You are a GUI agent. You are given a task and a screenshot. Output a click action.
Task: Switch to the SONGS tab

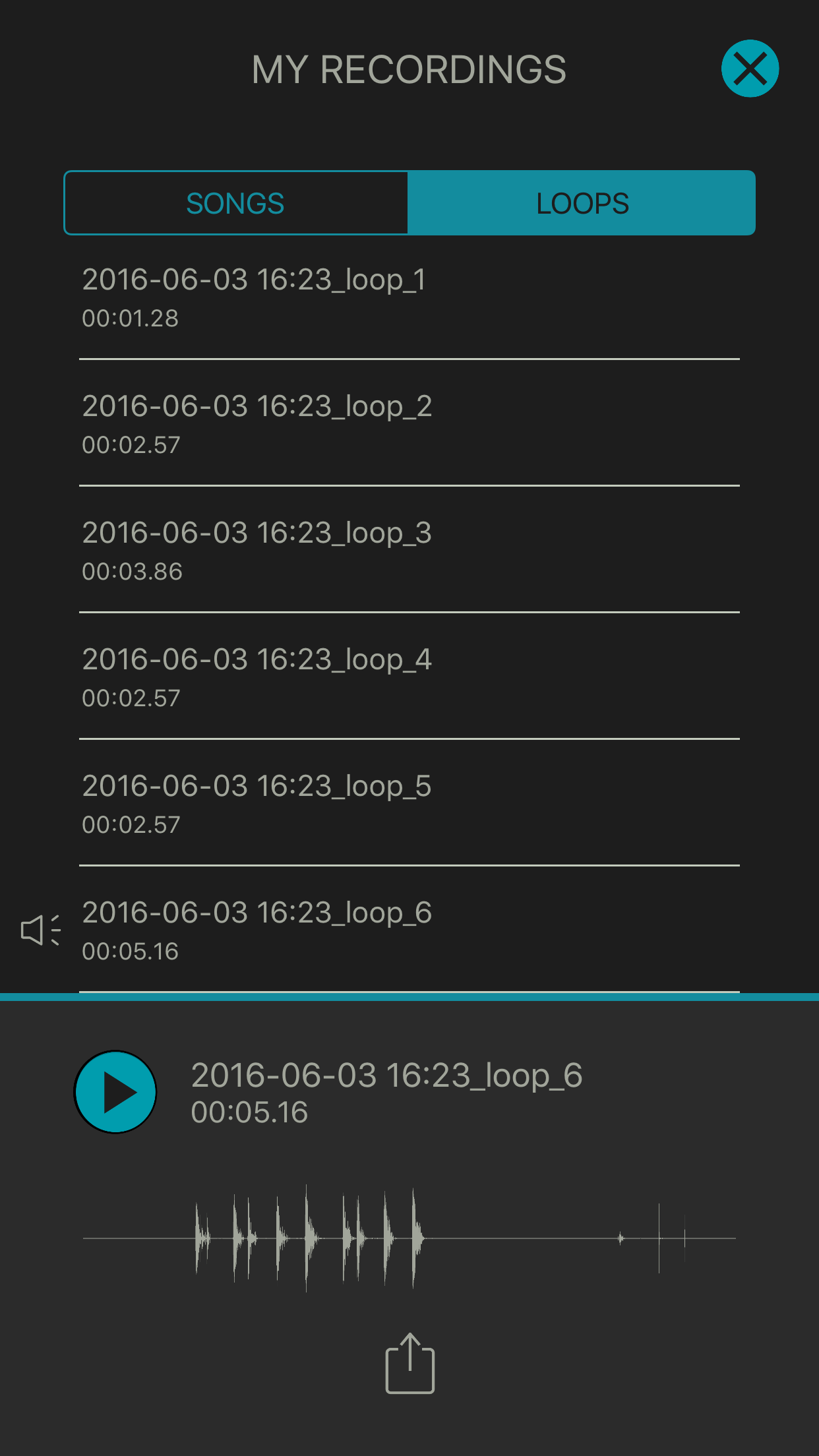point(235,202)
